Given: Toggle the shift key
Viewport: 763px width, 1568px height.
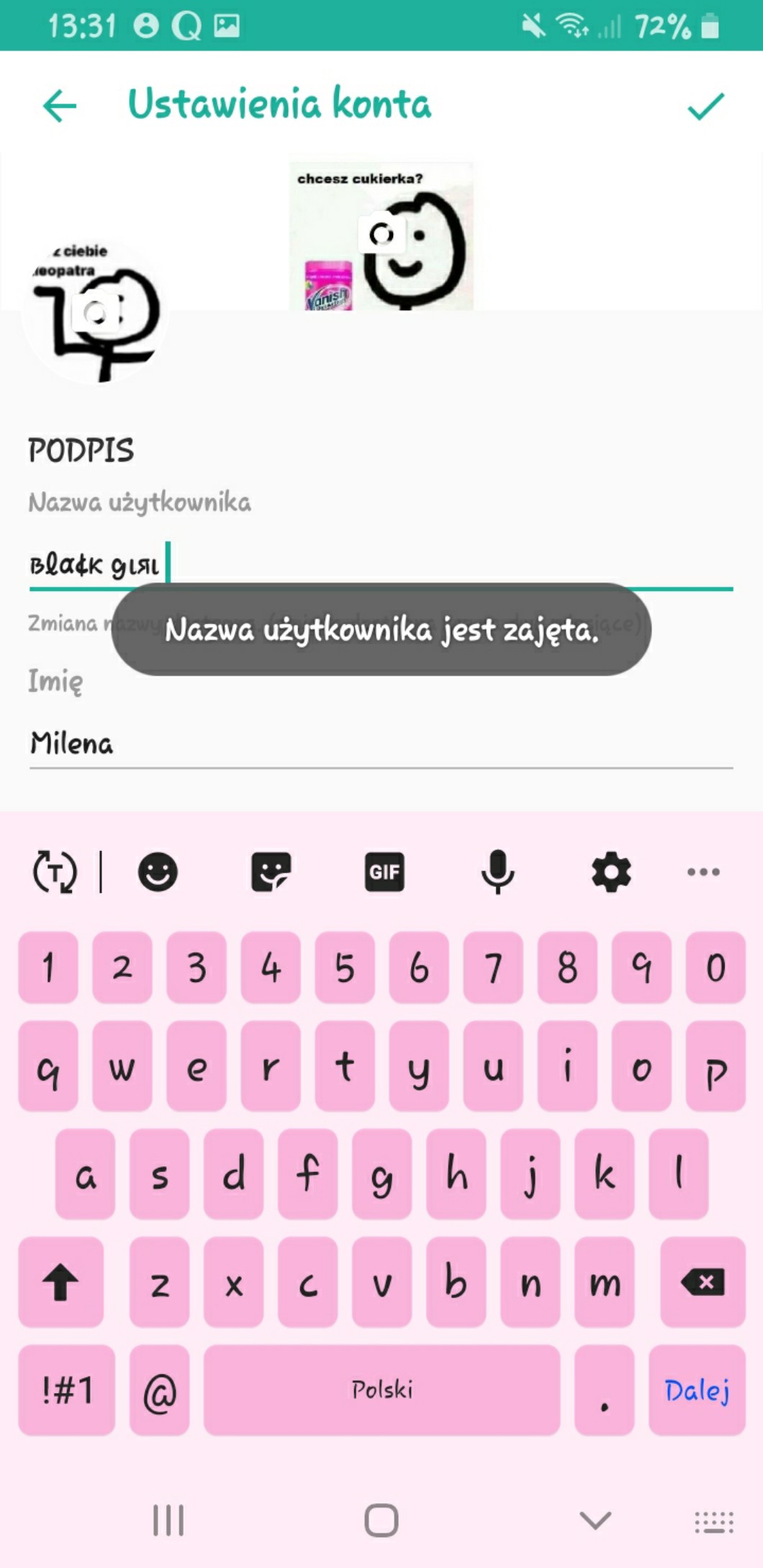Looking at the screenshot, I should click(60, 1282).
